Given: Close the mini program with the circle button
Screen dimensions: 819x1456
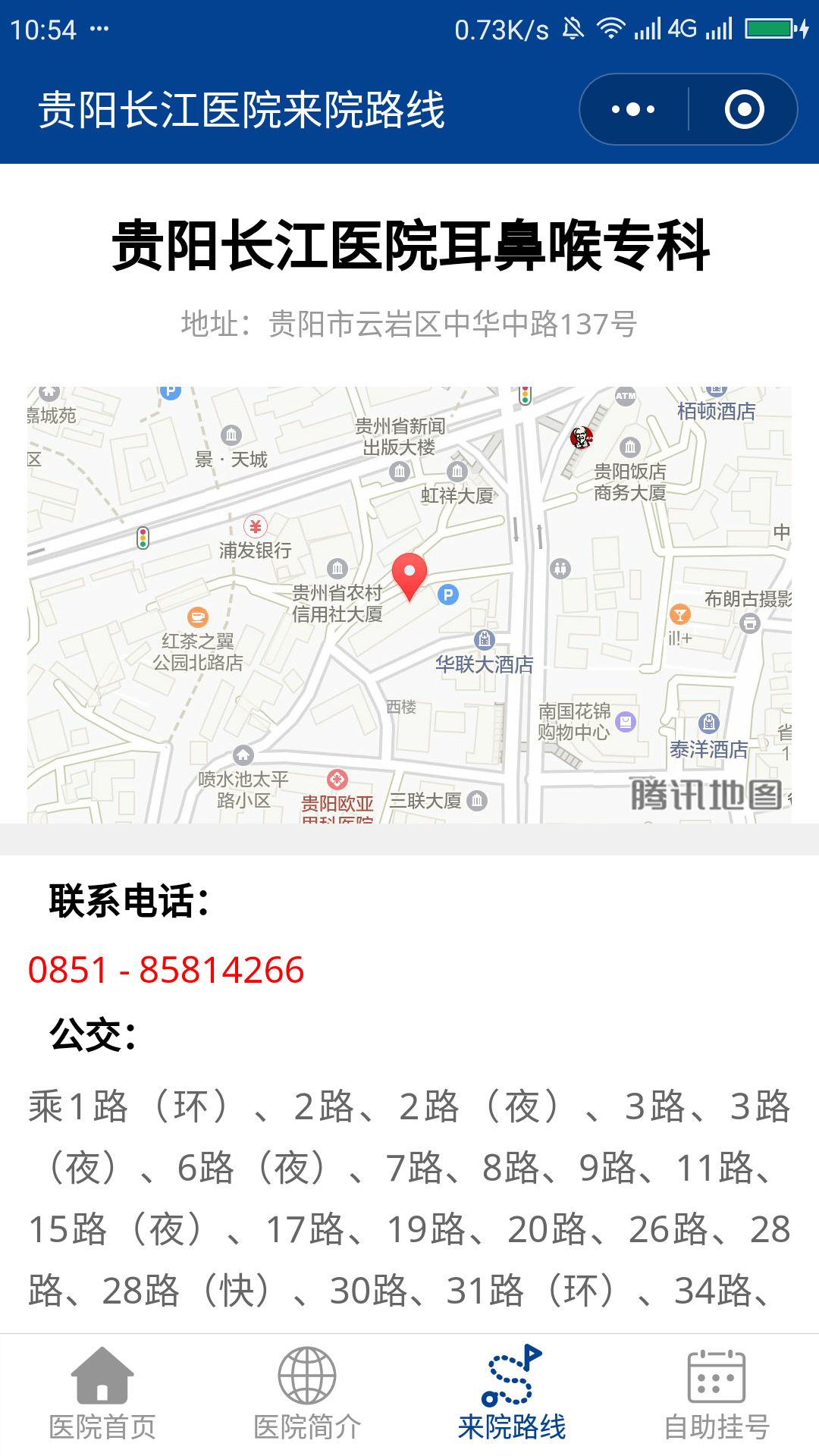Looking at the screenshot, I should pyautogui.click(x=744, y=109).
